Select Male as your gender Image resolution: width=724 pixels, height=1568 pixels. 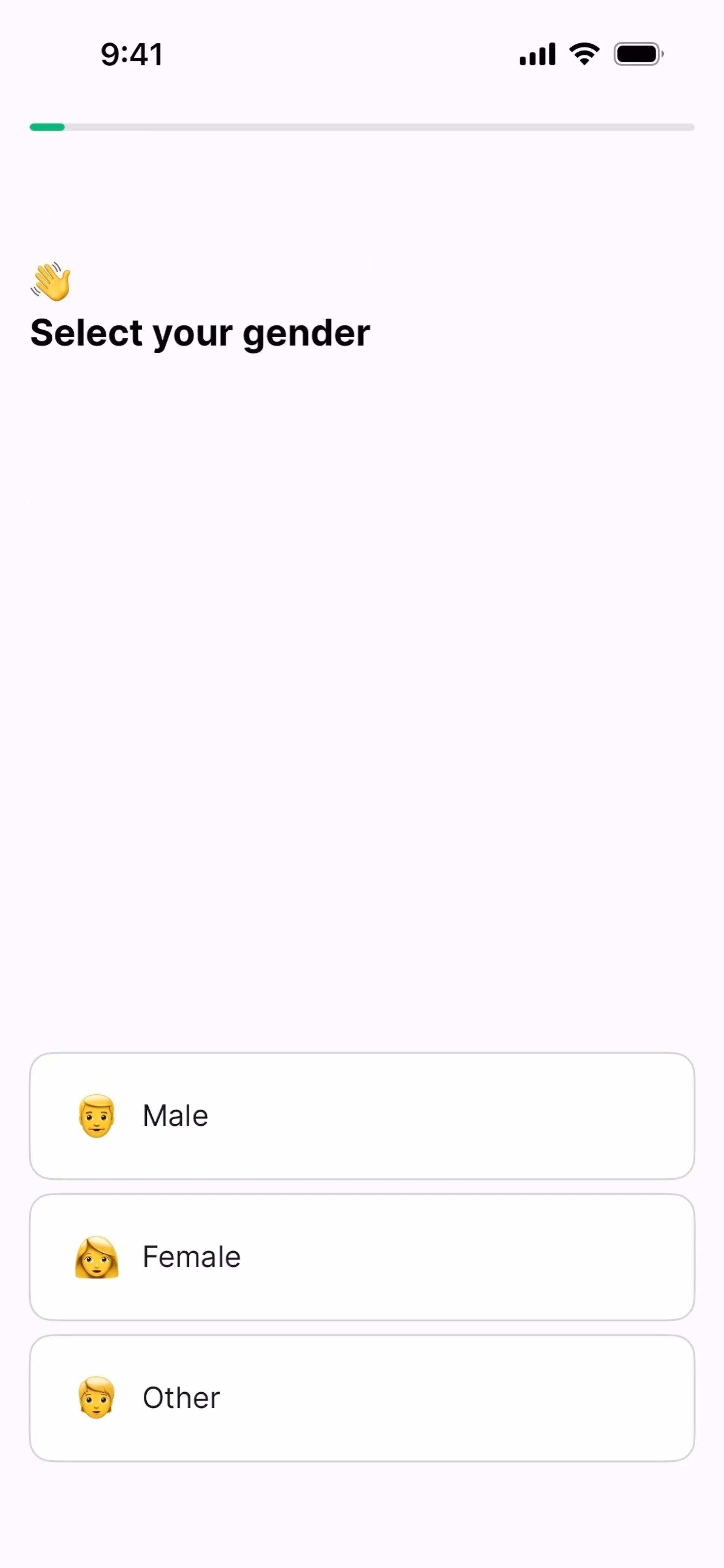[x=362, y=1115]
